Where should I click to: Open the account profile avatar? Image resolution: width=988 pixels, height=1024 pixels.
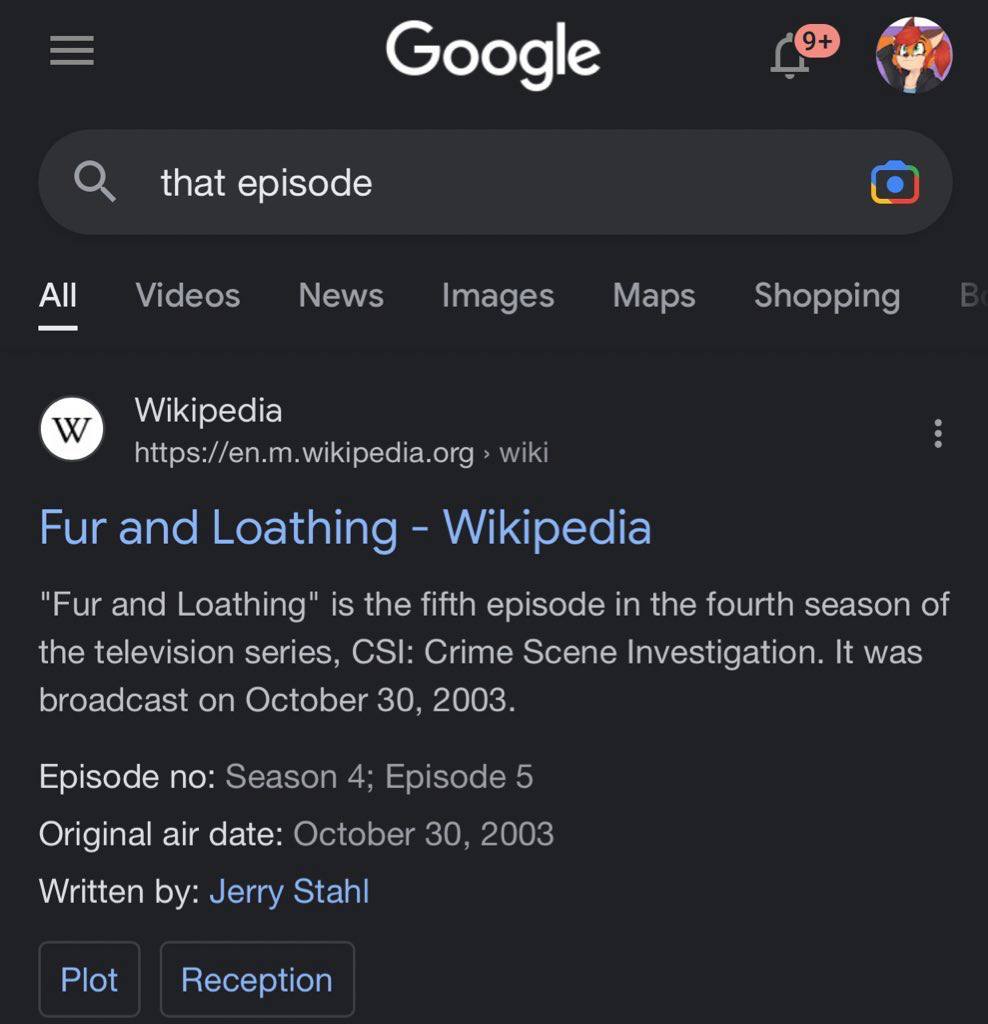(913, 55)
